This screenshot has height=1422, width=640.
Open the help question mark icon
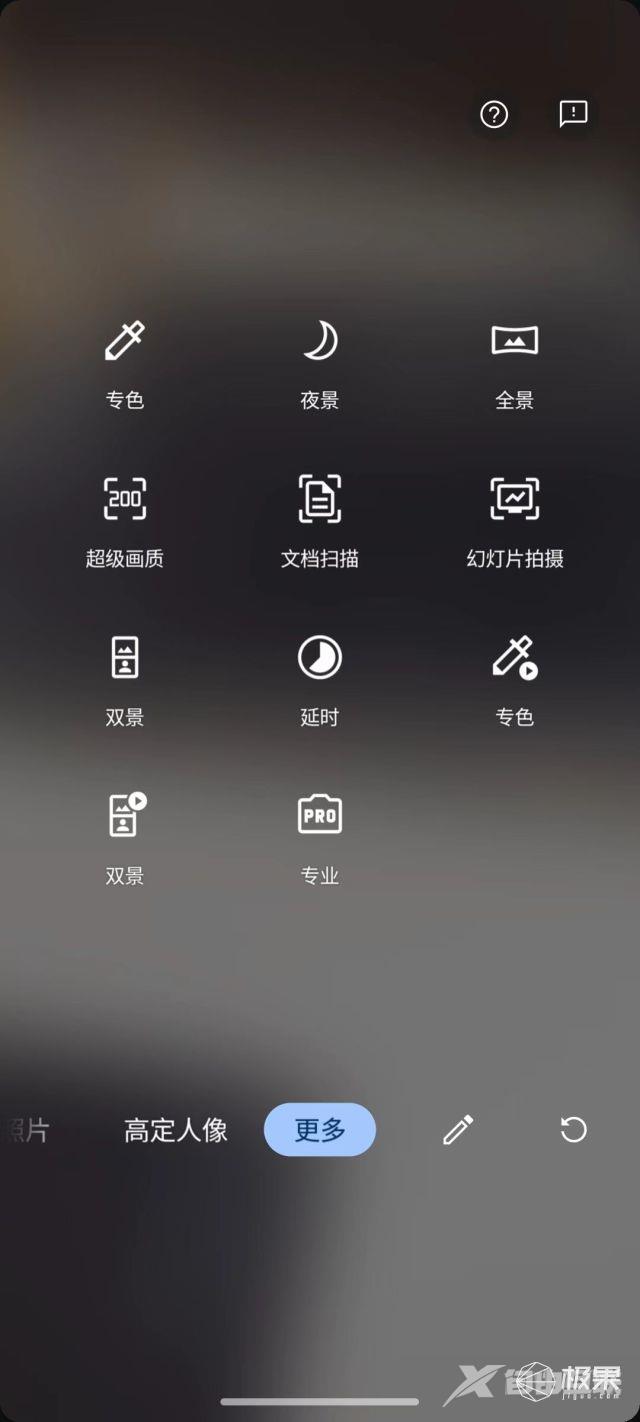[x=494, y=115]
